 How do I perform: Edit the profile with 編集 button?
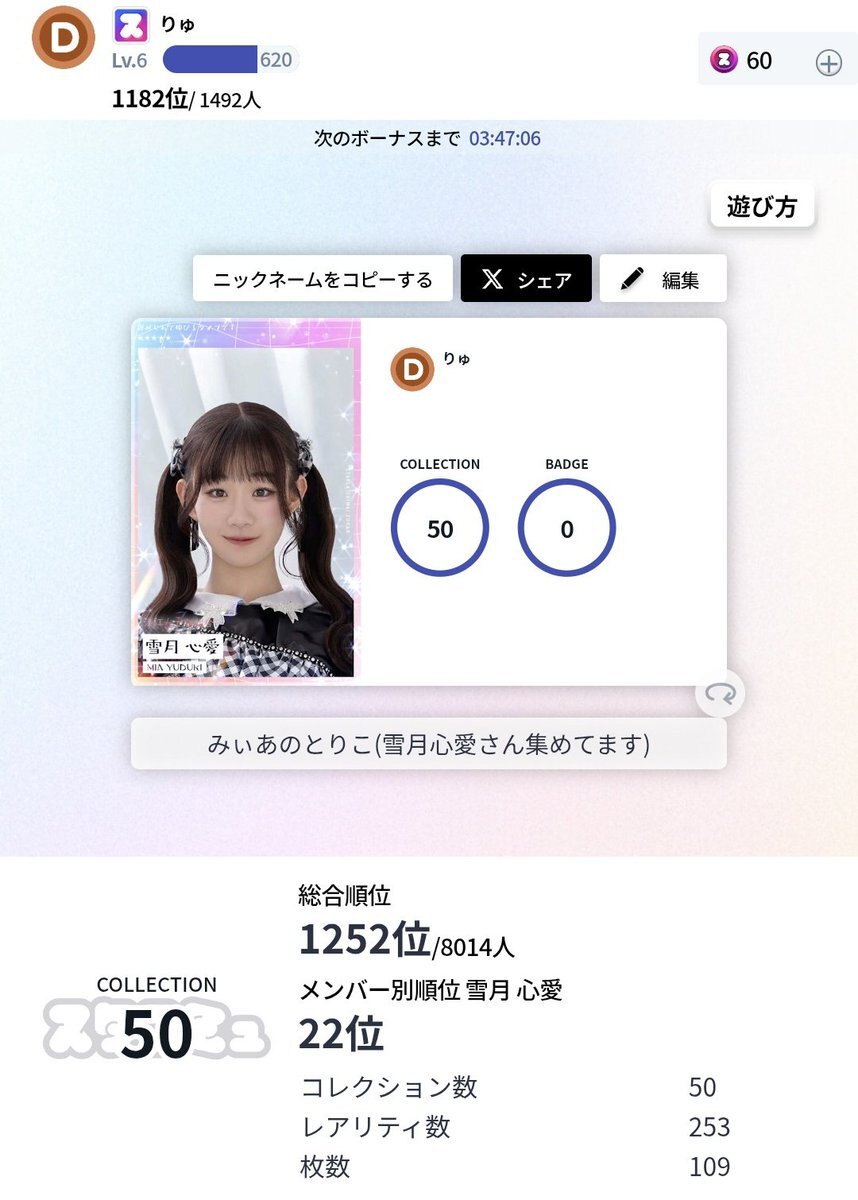click(x=663, y=279)
